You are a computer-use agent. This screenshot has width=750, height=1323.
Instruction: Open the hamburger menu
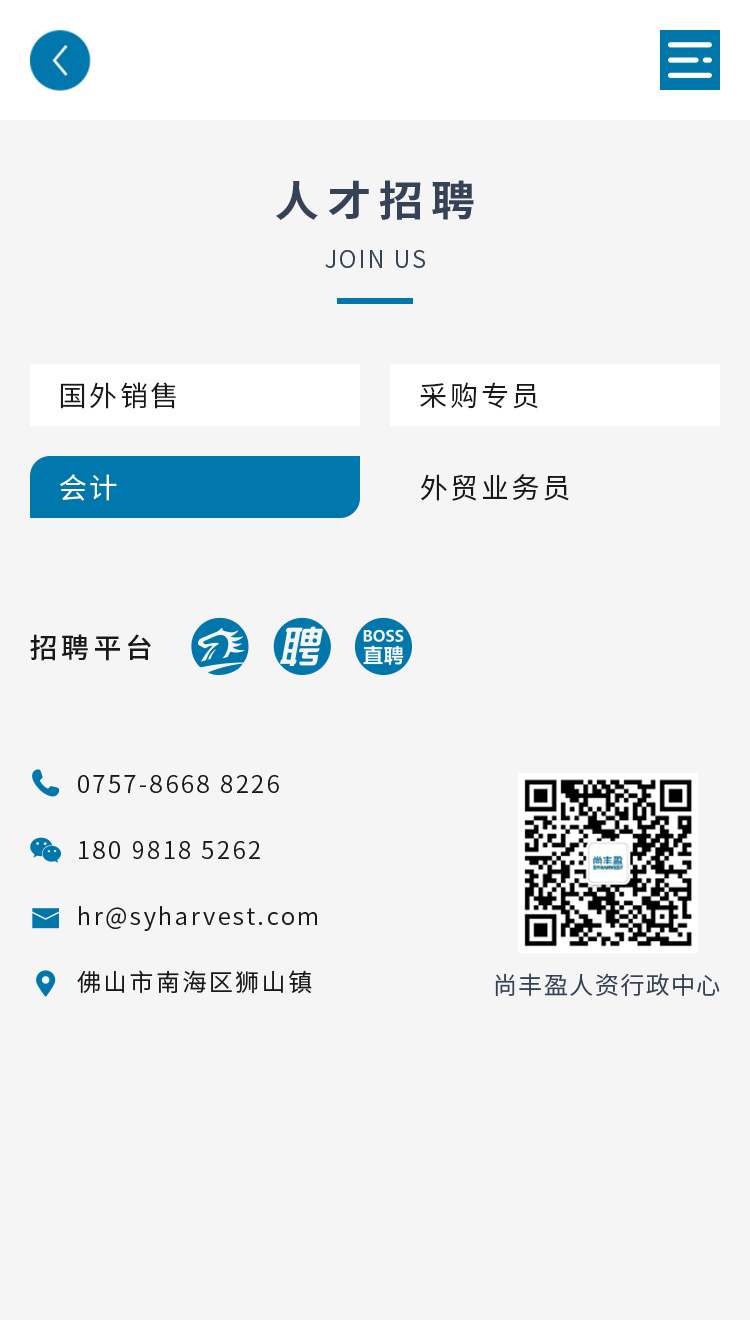pos(689,60)
